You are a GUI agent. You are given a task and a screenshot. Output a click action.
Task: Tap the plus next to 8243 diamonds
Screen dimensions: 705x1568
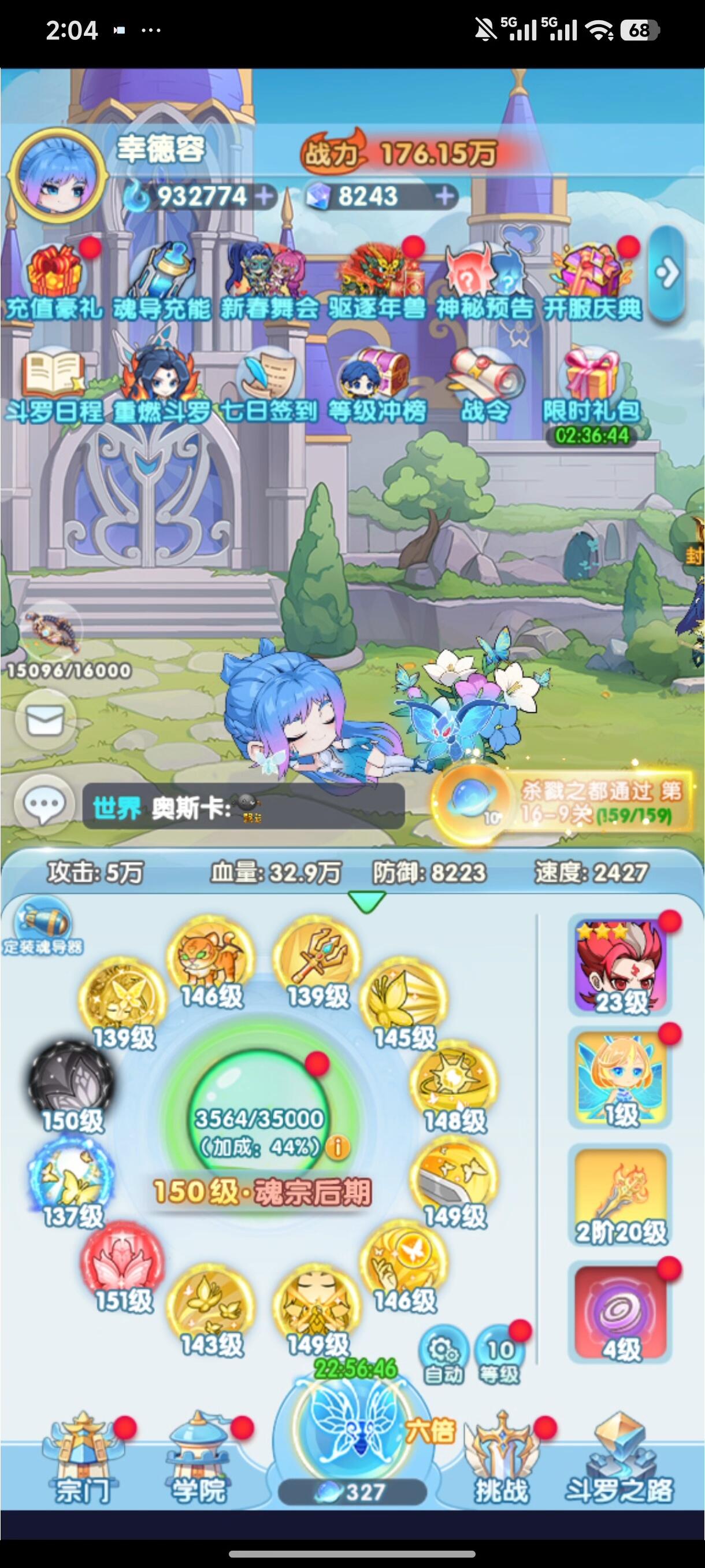446,196
